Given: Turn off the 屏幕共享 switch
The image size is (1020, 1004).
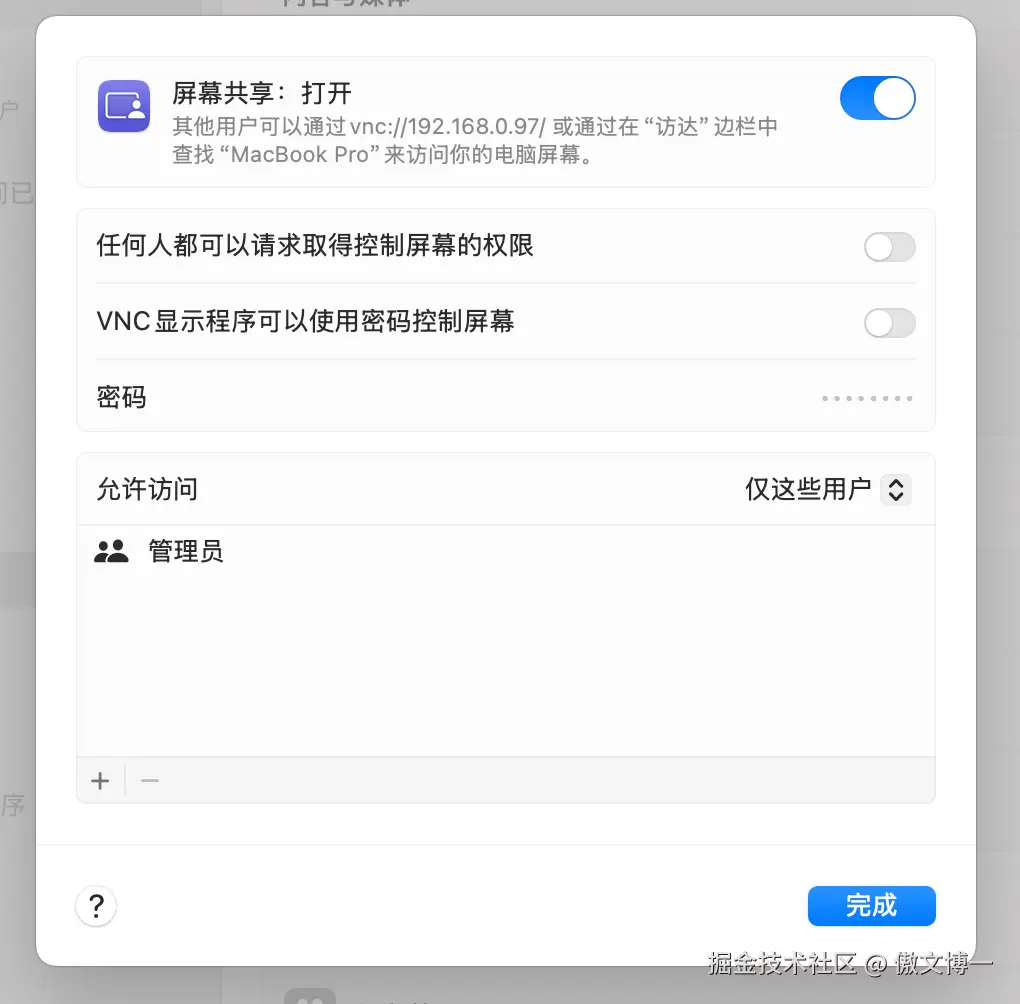Looking at the screenshot, I should 877,98.
